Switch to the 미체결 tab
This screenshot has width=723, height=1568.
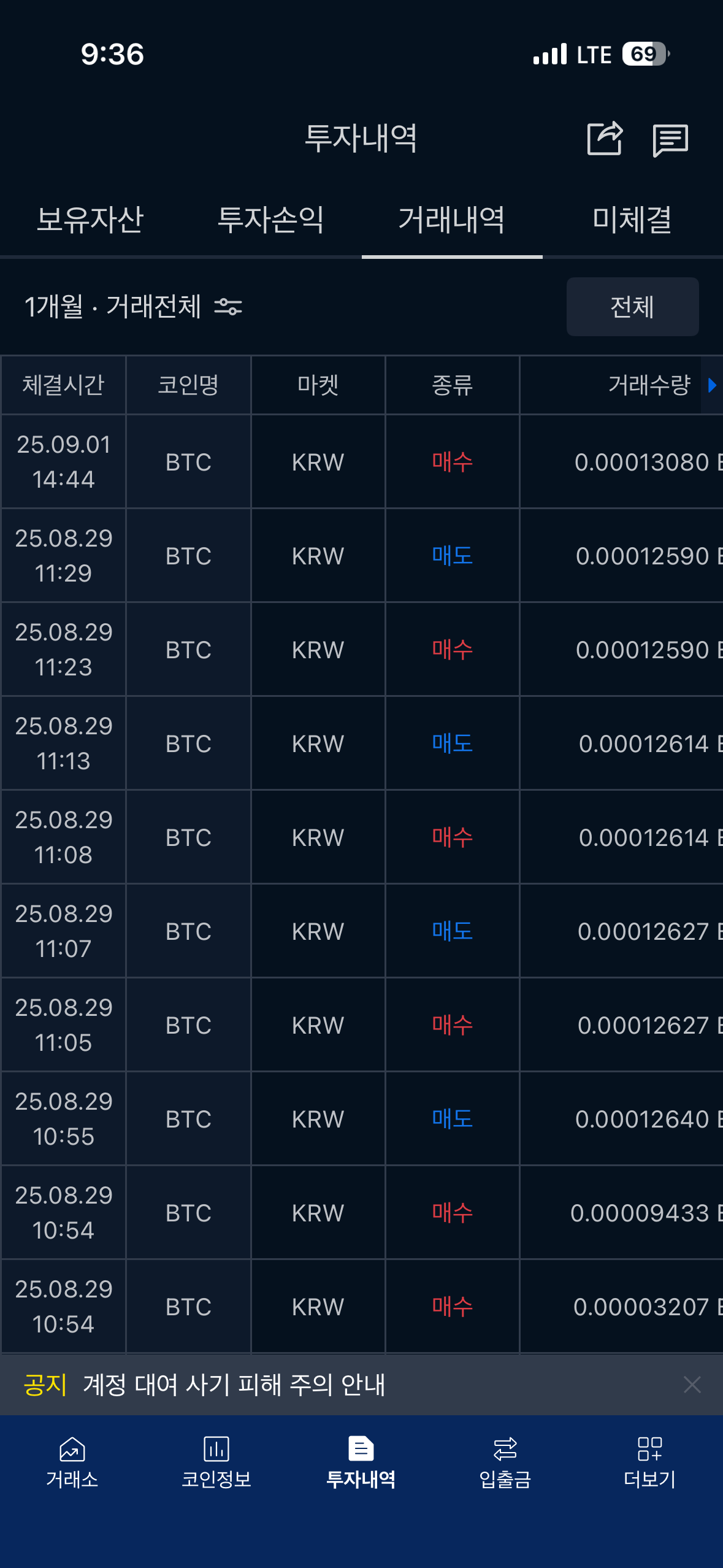tap(632, 220)
